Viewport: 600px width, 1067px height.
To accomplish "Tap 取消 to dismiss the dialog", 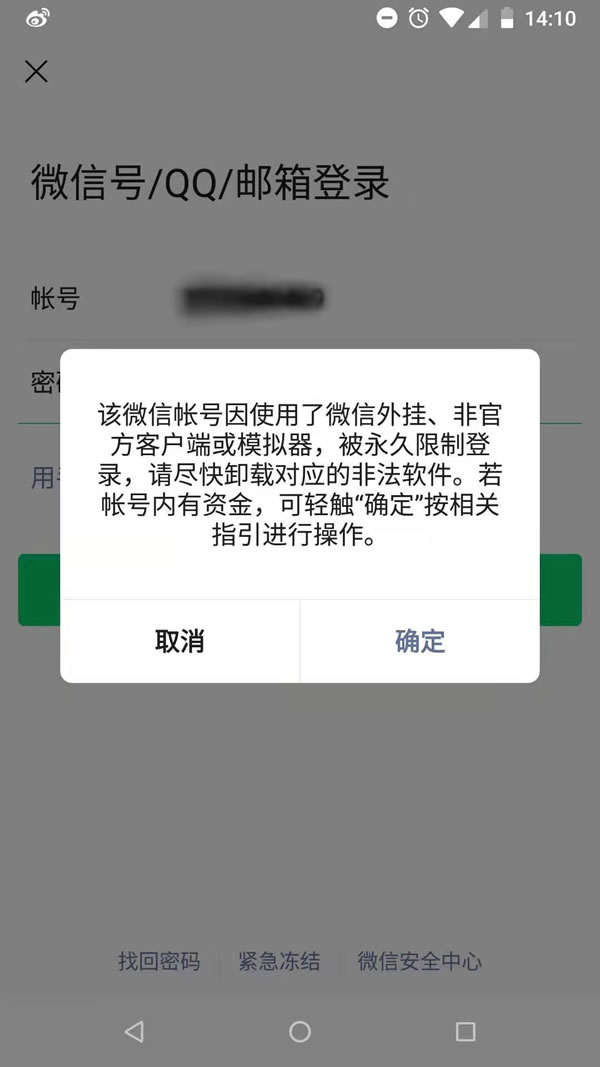I will point(180,642).
